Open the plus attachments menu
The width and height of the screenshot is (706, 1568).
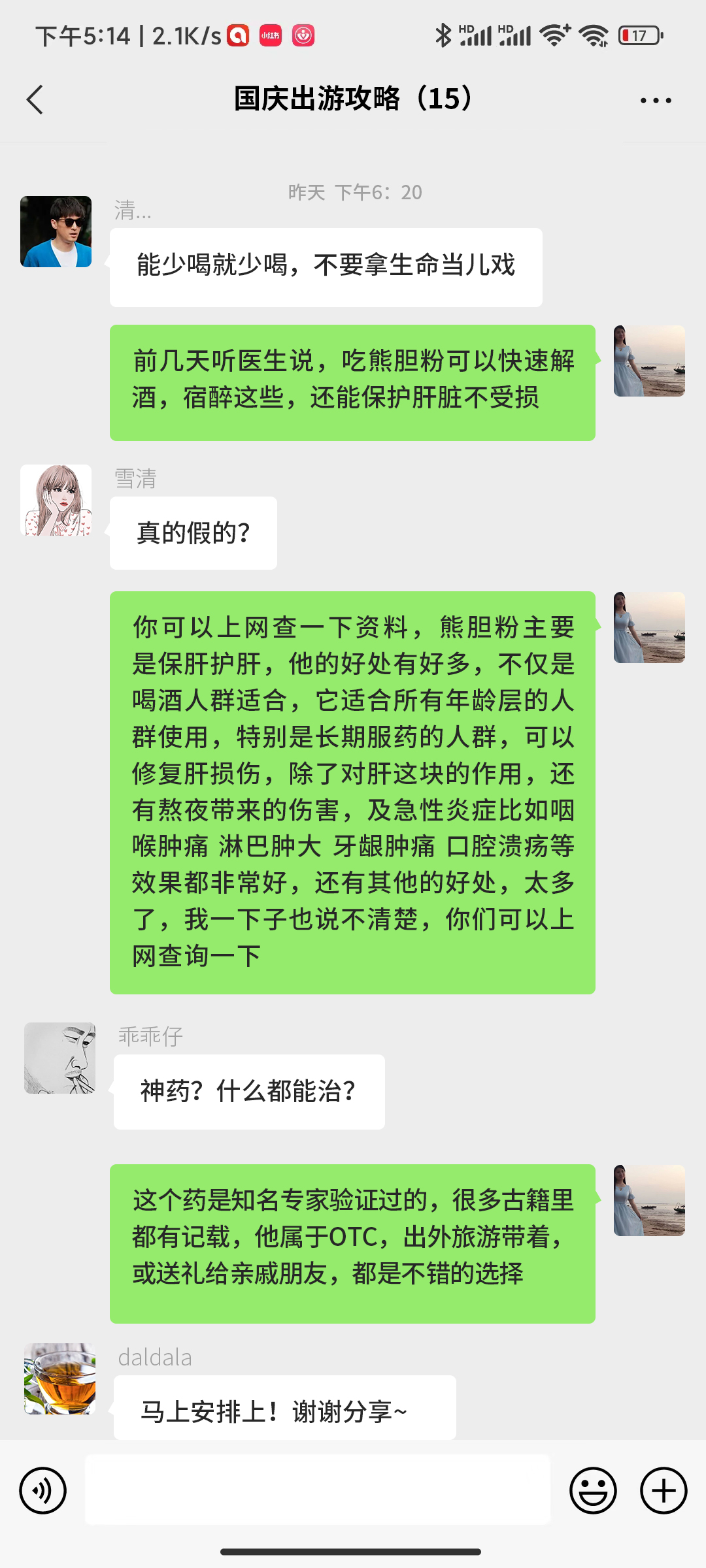click(663, 1491)
